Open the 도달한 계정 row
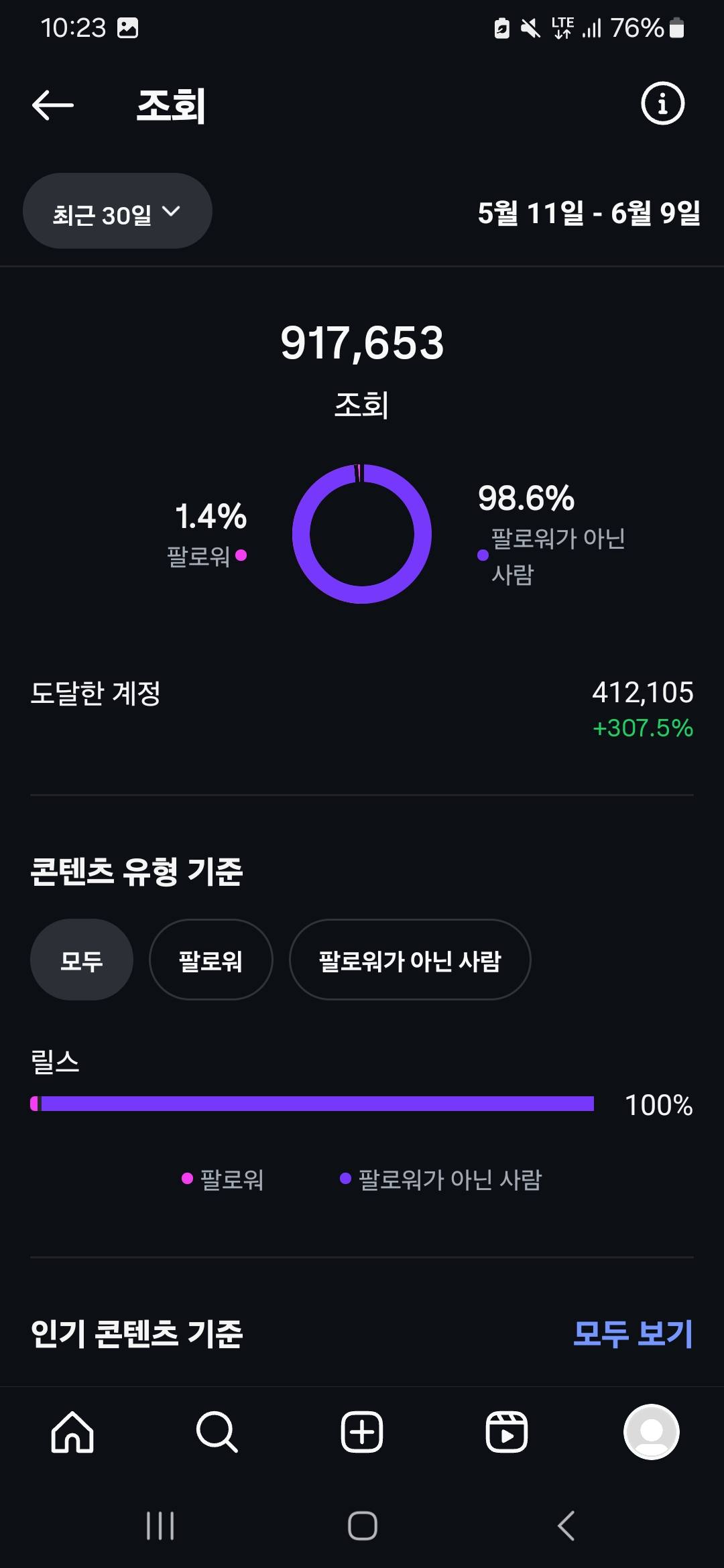The width and height of the screenshot is (724, 1568). click(362, 709)
